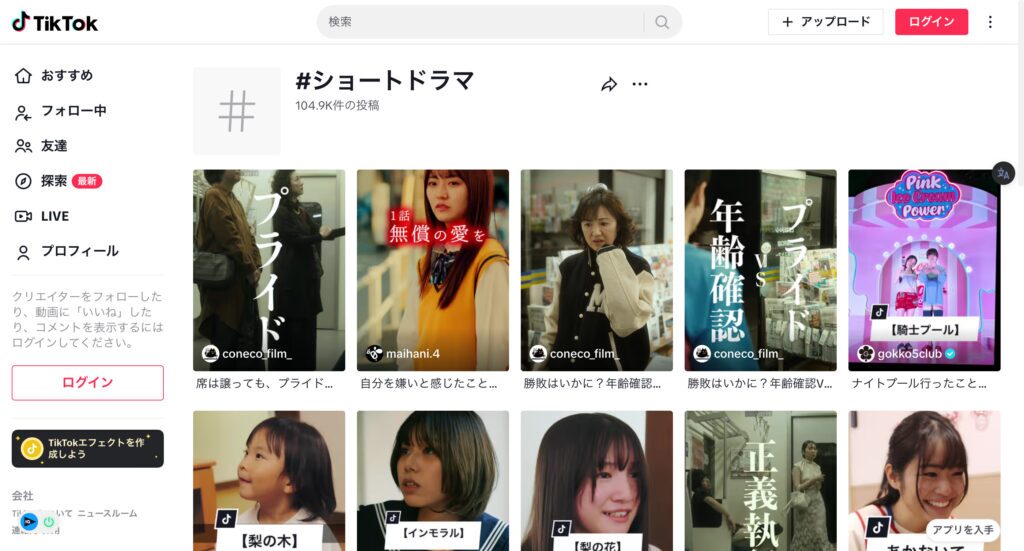Open 友達 in the sidebar
1024x551 pixels.
(x=53, y=146)
